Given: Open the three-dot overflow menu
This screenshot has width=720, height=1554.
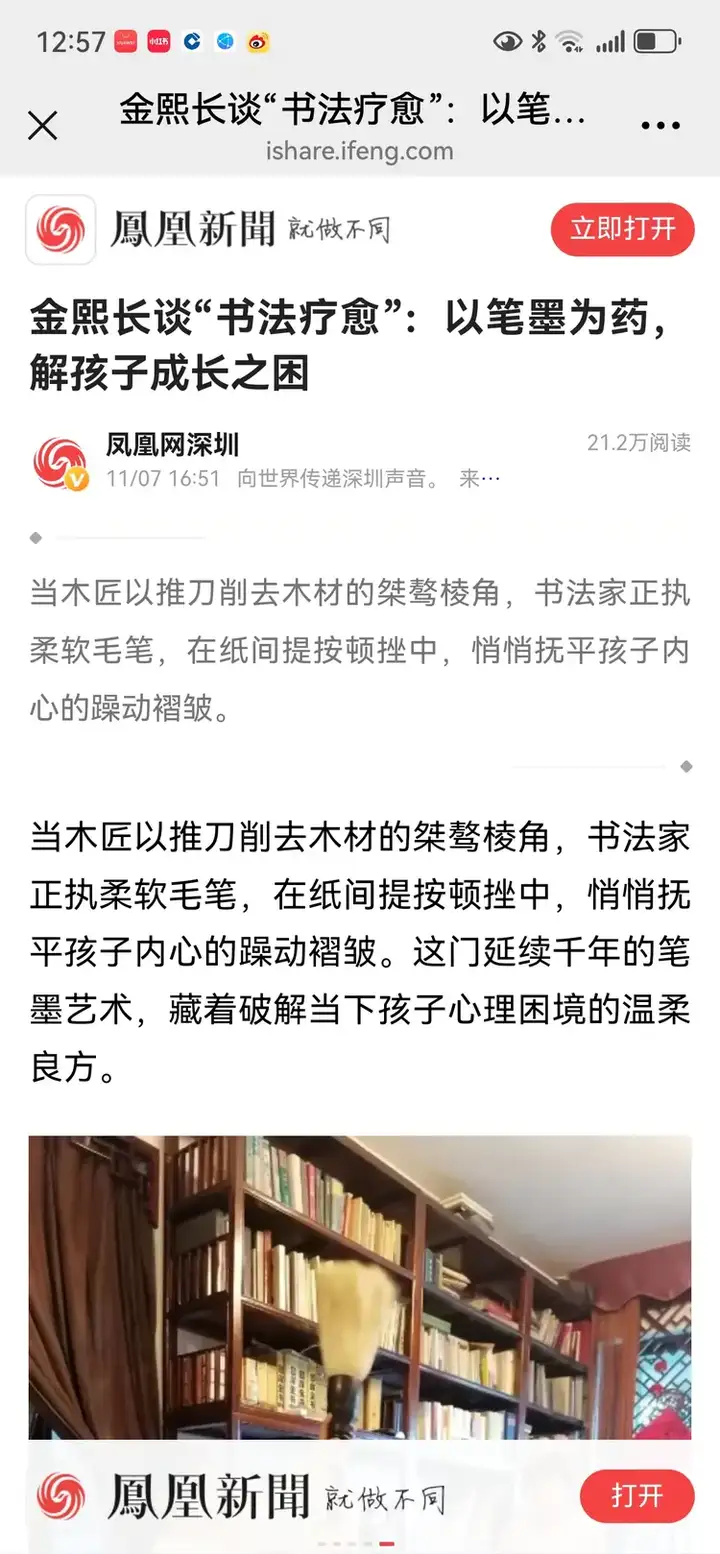Looking at the screenshot, I should point(659,126).
